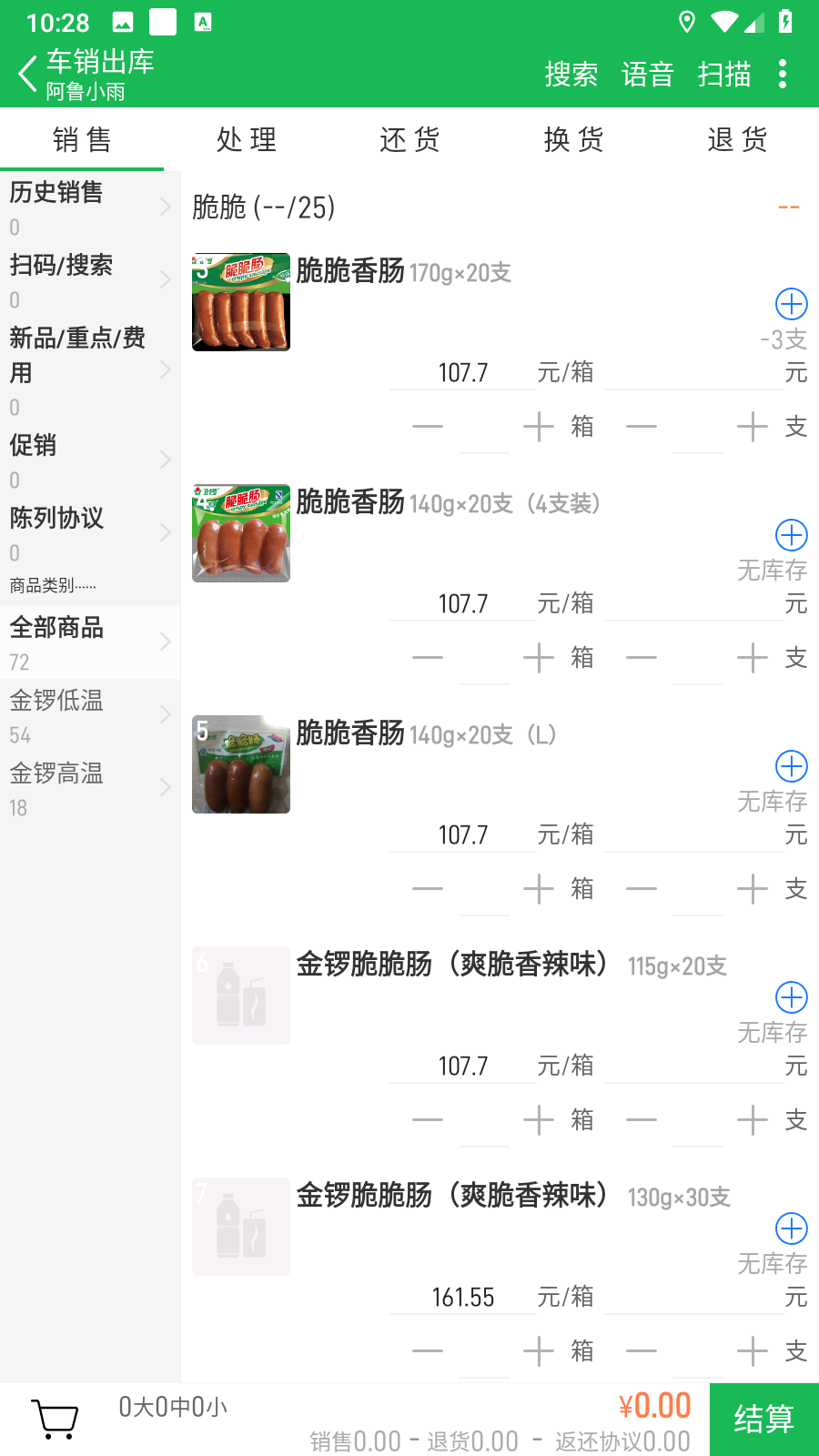Open 搜索 to search products

tap(571, 75)
